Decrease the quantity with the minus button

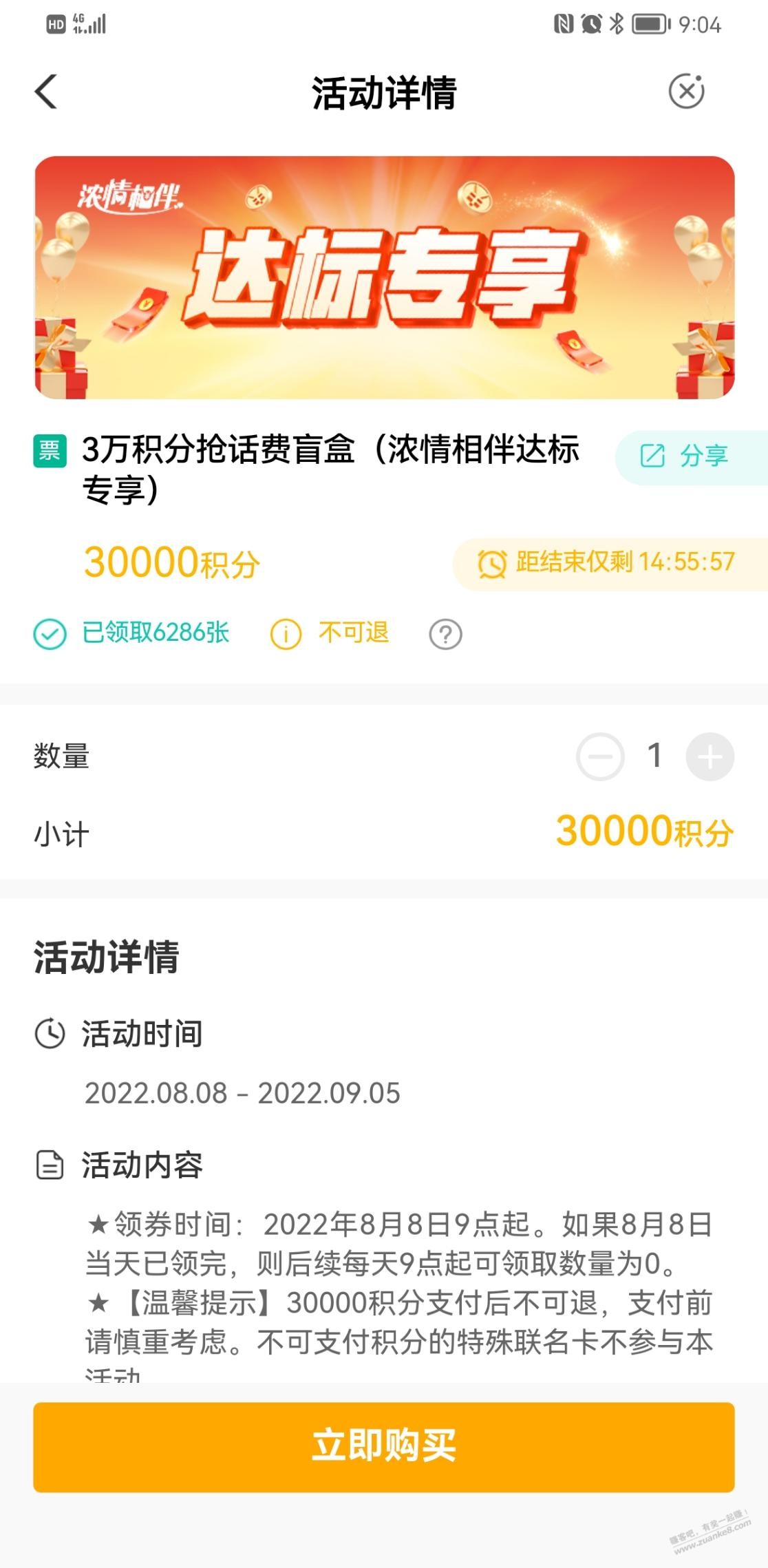[x=600, y=756]
